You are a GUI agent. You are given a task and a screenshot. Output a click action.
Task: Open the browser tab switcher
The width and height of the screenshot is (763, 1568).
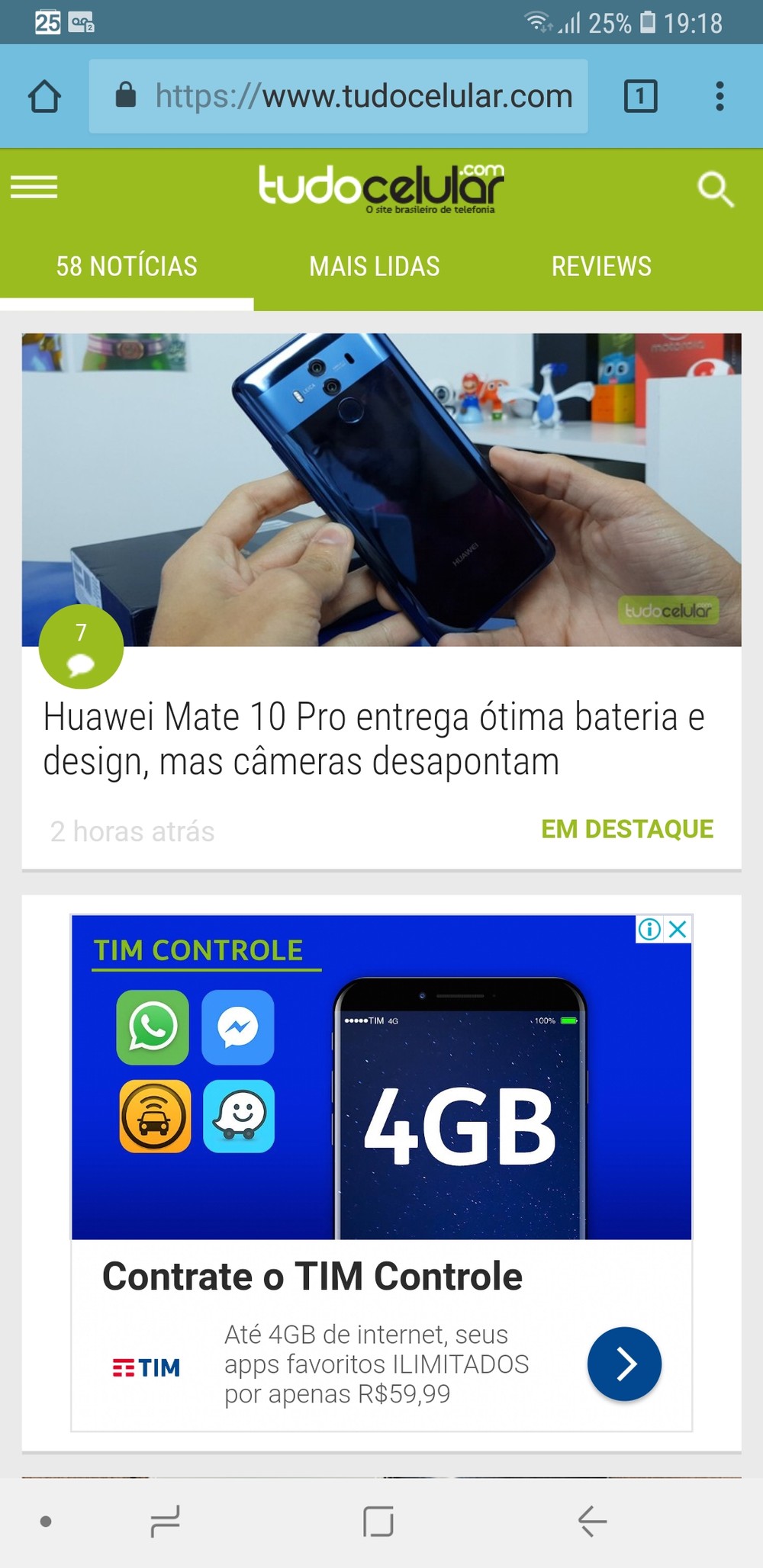click(640, 97)
